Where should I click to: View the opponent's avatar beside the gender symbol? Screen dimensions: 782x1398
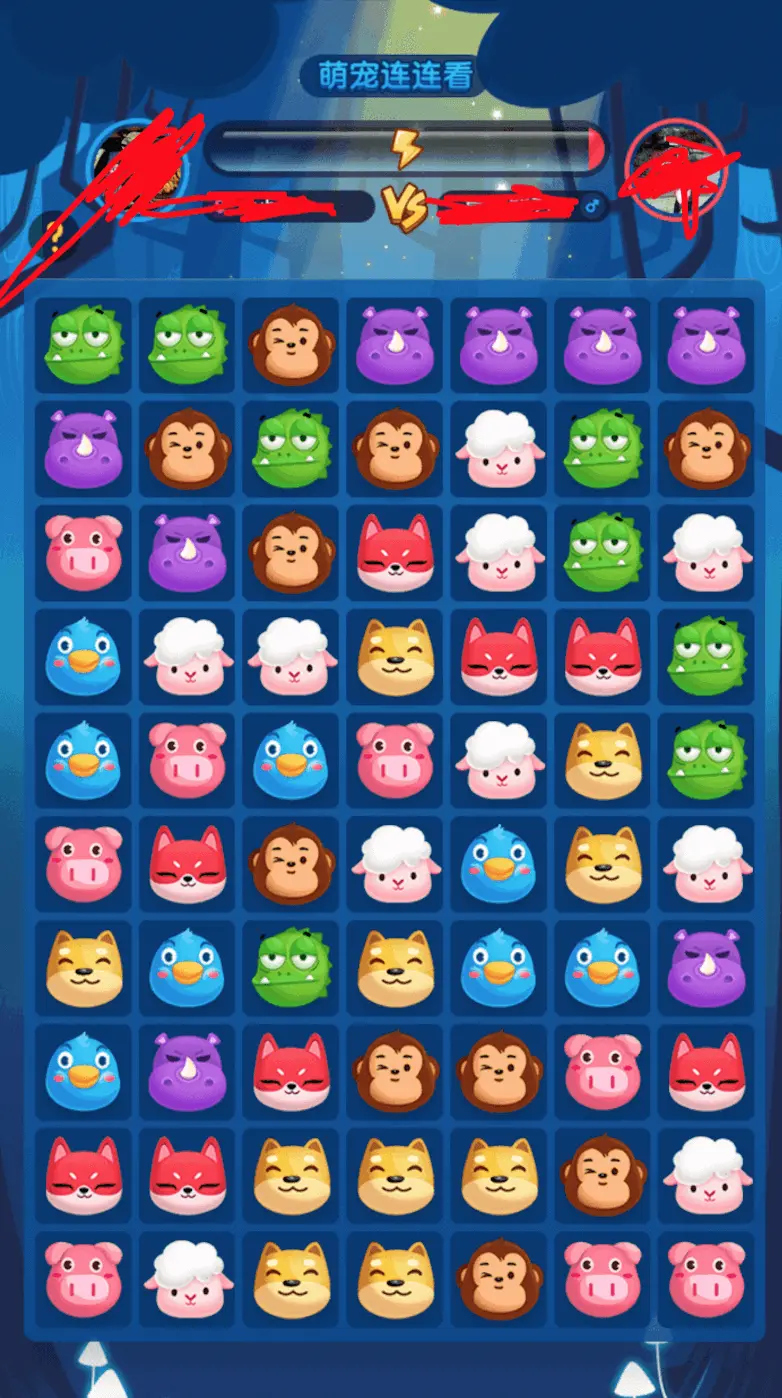[x=673, y=170]
